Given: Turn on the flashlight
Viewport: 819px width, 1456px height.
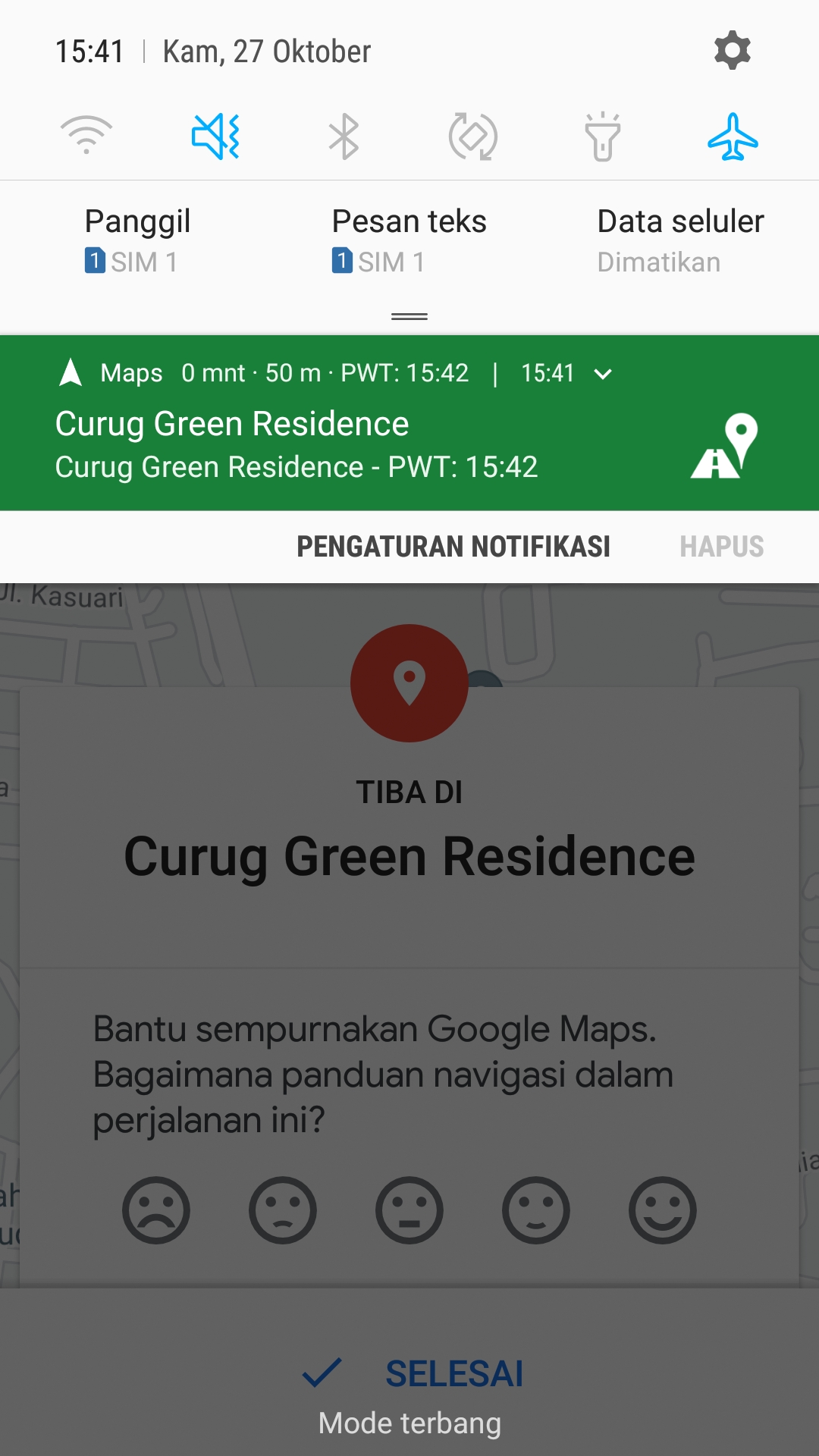Looking at the screenshot, I should coord(603,136).
